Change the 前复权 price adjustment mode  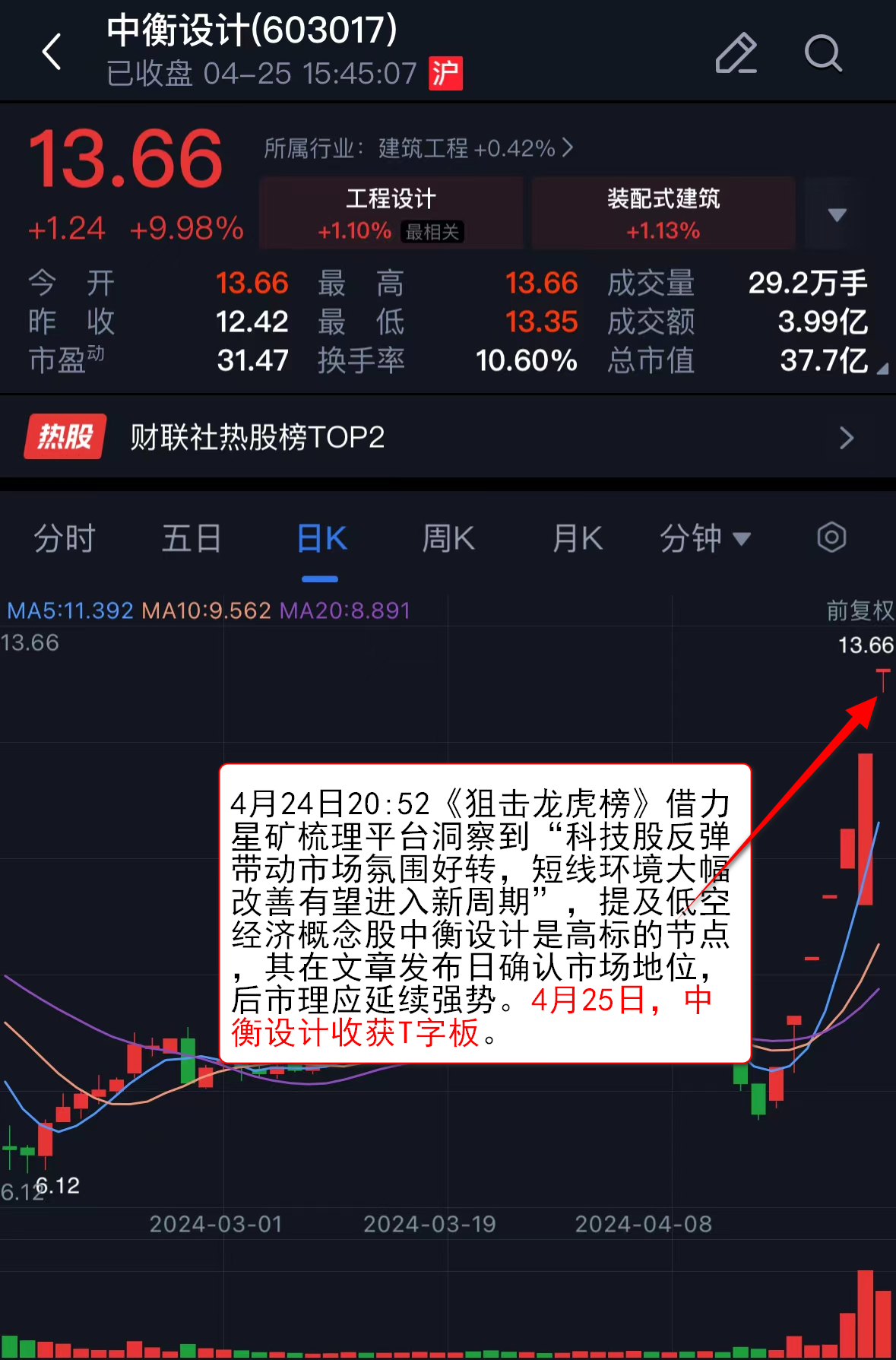tap(860, 610)
